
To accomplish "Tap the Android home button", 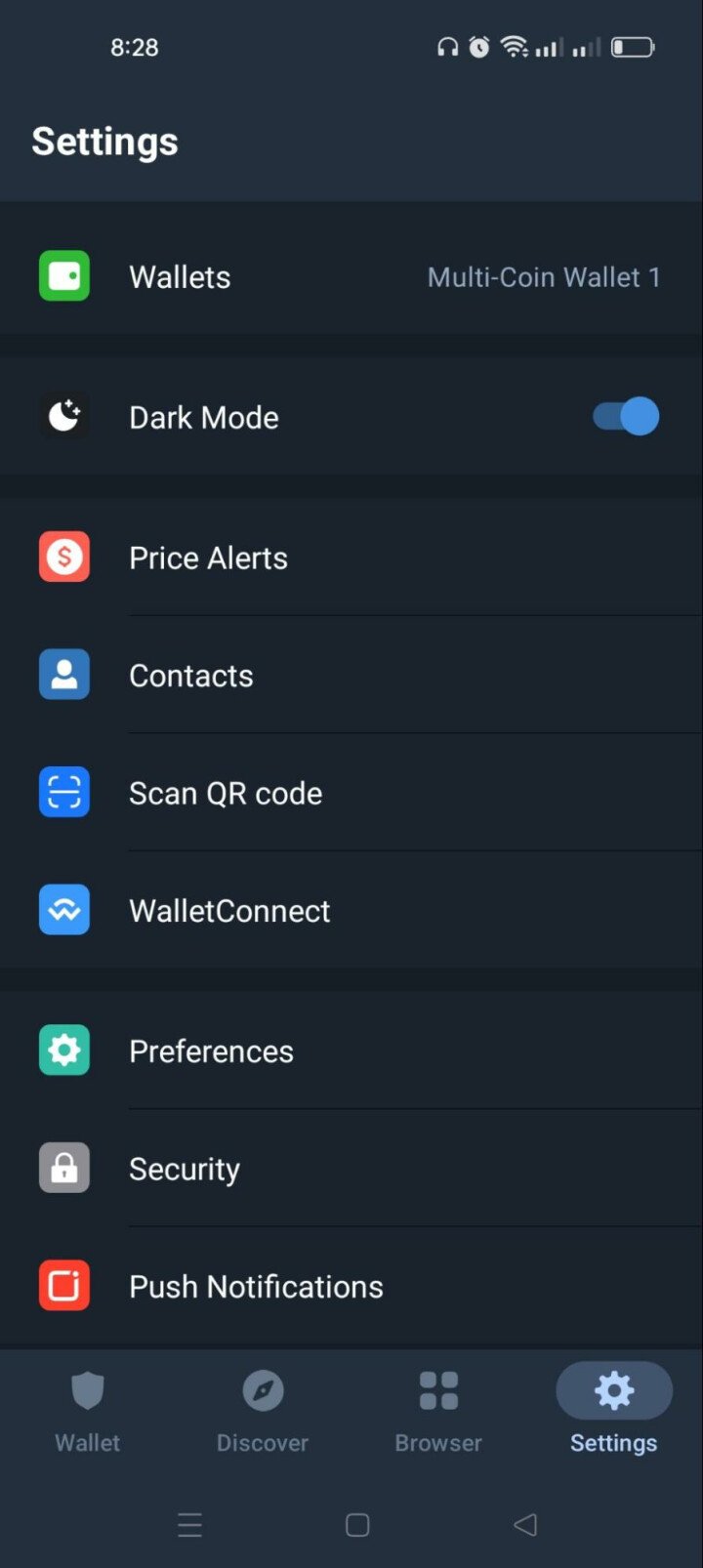I will point(357,1523).
